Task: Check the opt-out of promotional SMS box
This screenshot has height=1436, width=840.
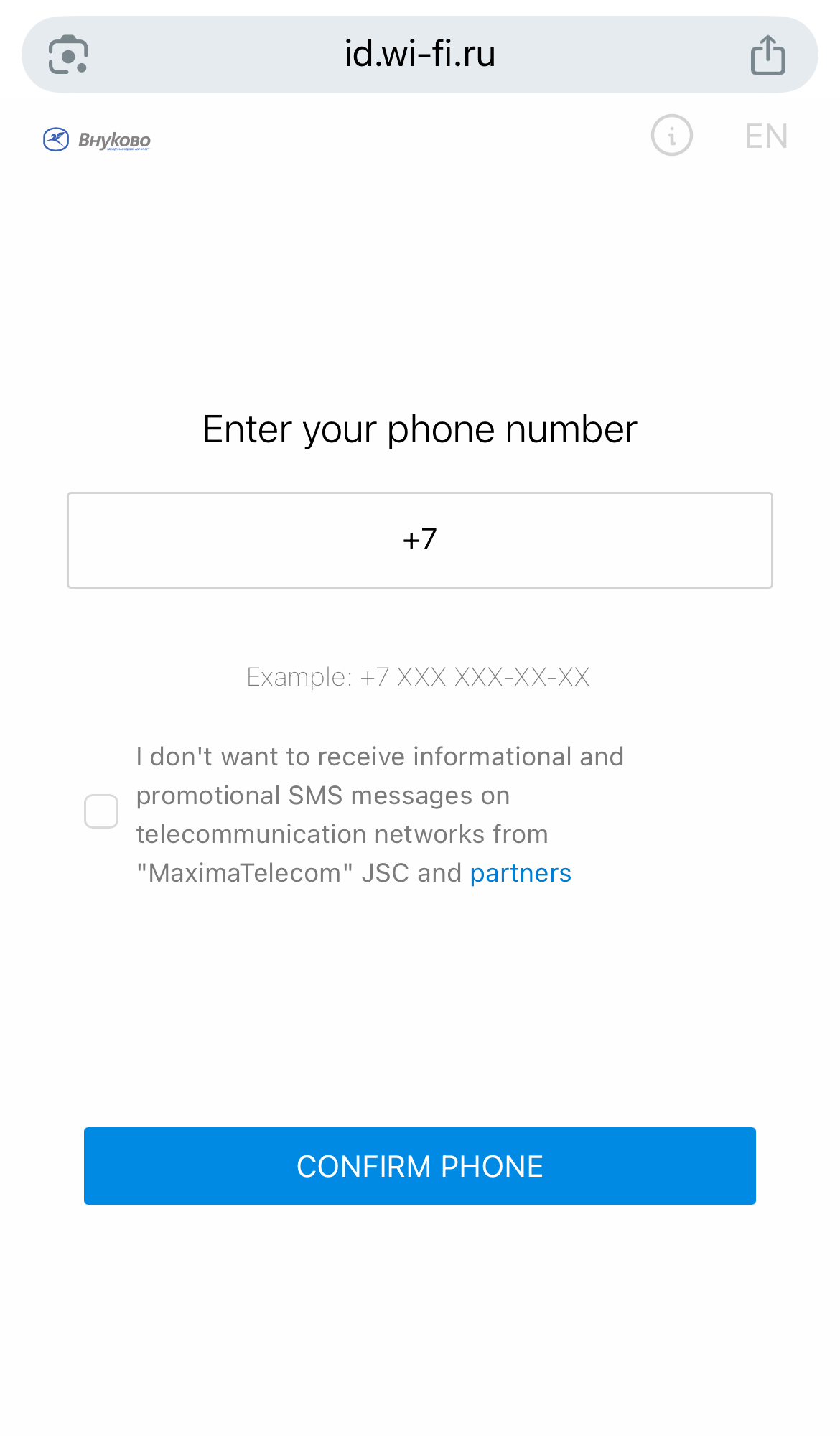Action: click(101, 811)
